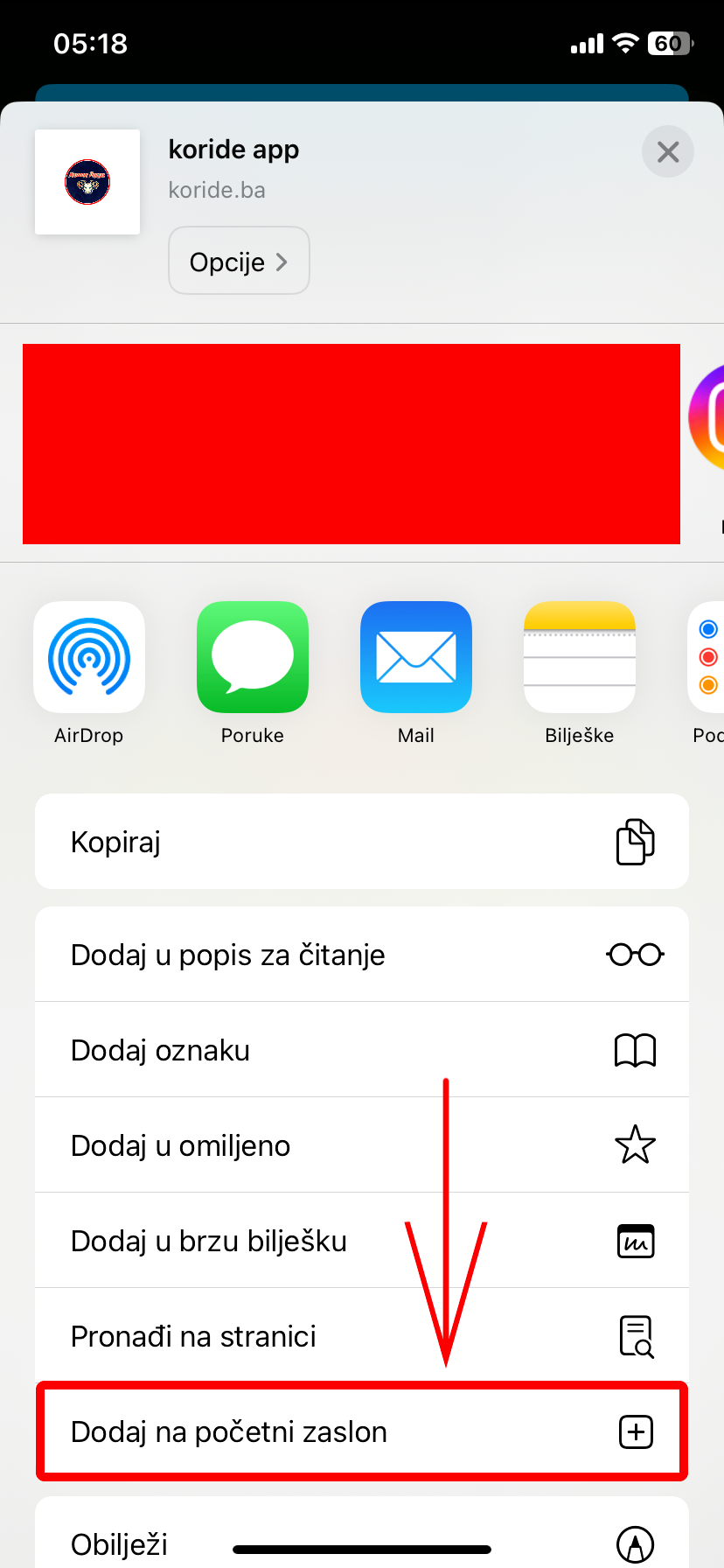Viewport: 724px width, 1568px height.
Task: Share through Poruke messages
Action: (x=252, y=658)
